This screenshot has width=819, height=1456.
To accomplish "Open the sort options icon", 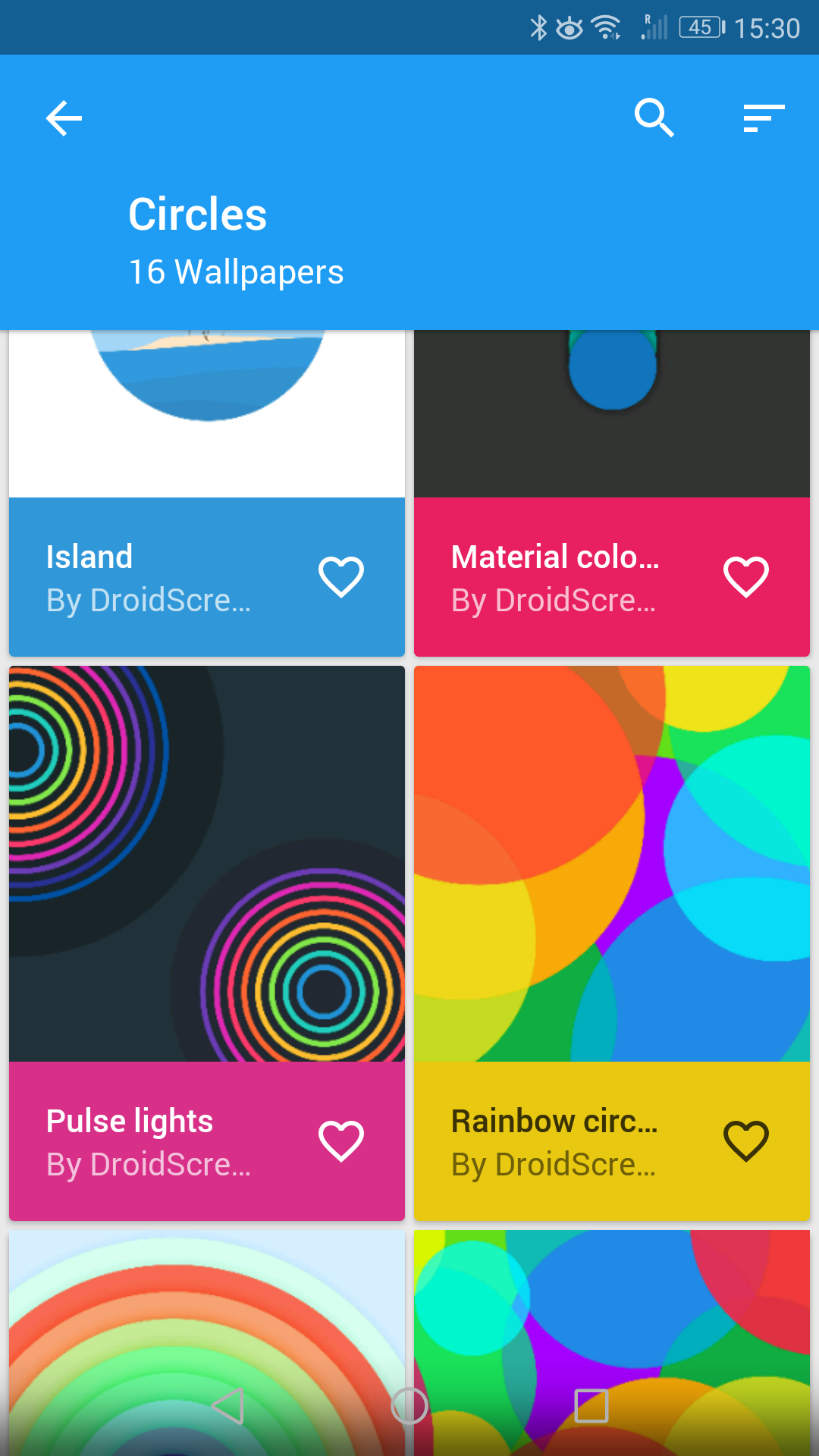I will coord(763,118).
